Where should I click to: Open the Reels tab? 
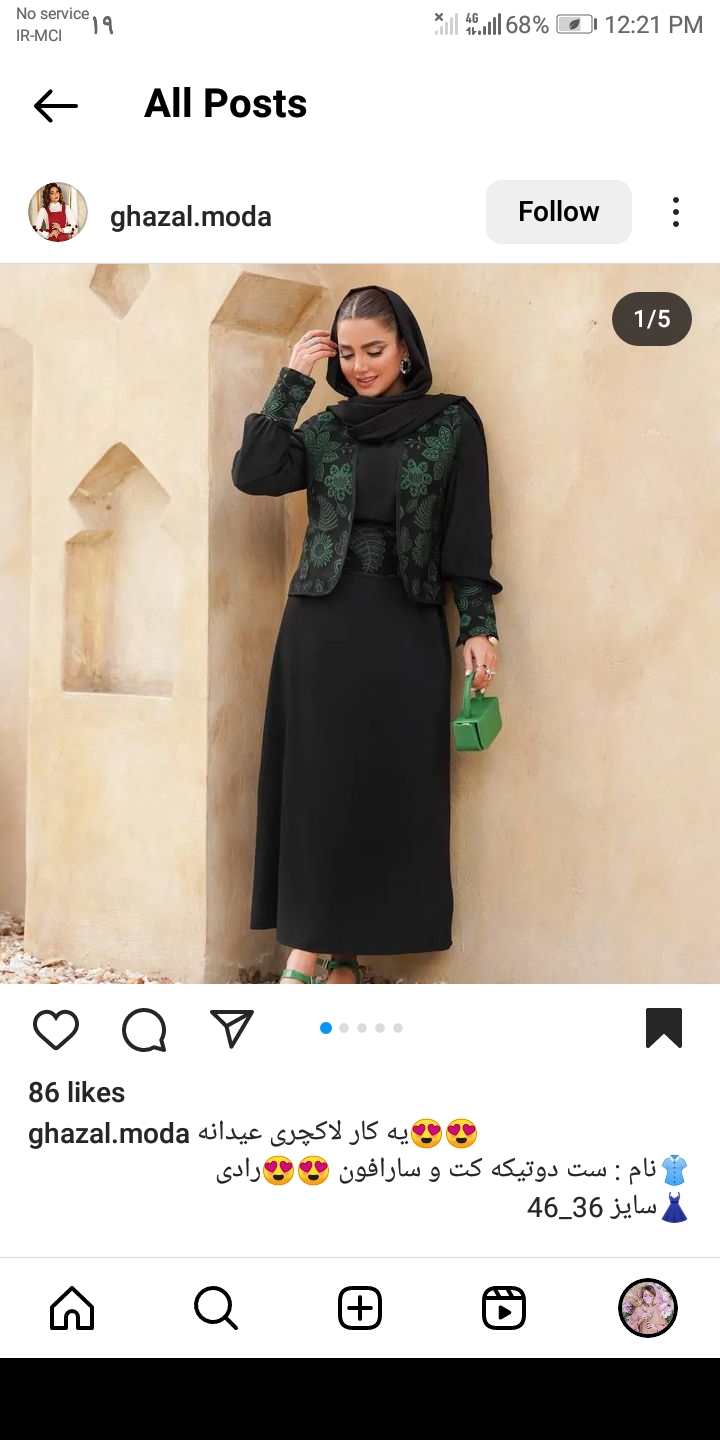click(x=504, y=1308)
